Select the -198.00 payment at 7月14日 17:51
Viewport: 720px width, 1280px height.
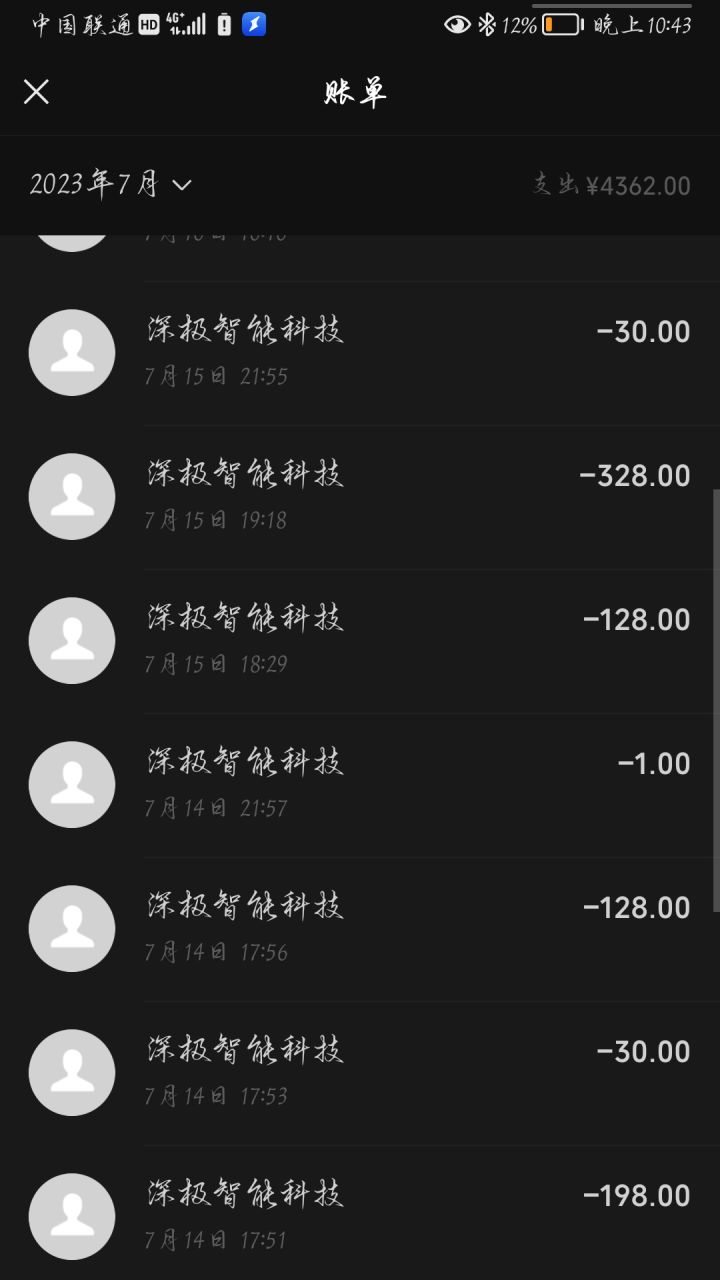coord(360,1213)
